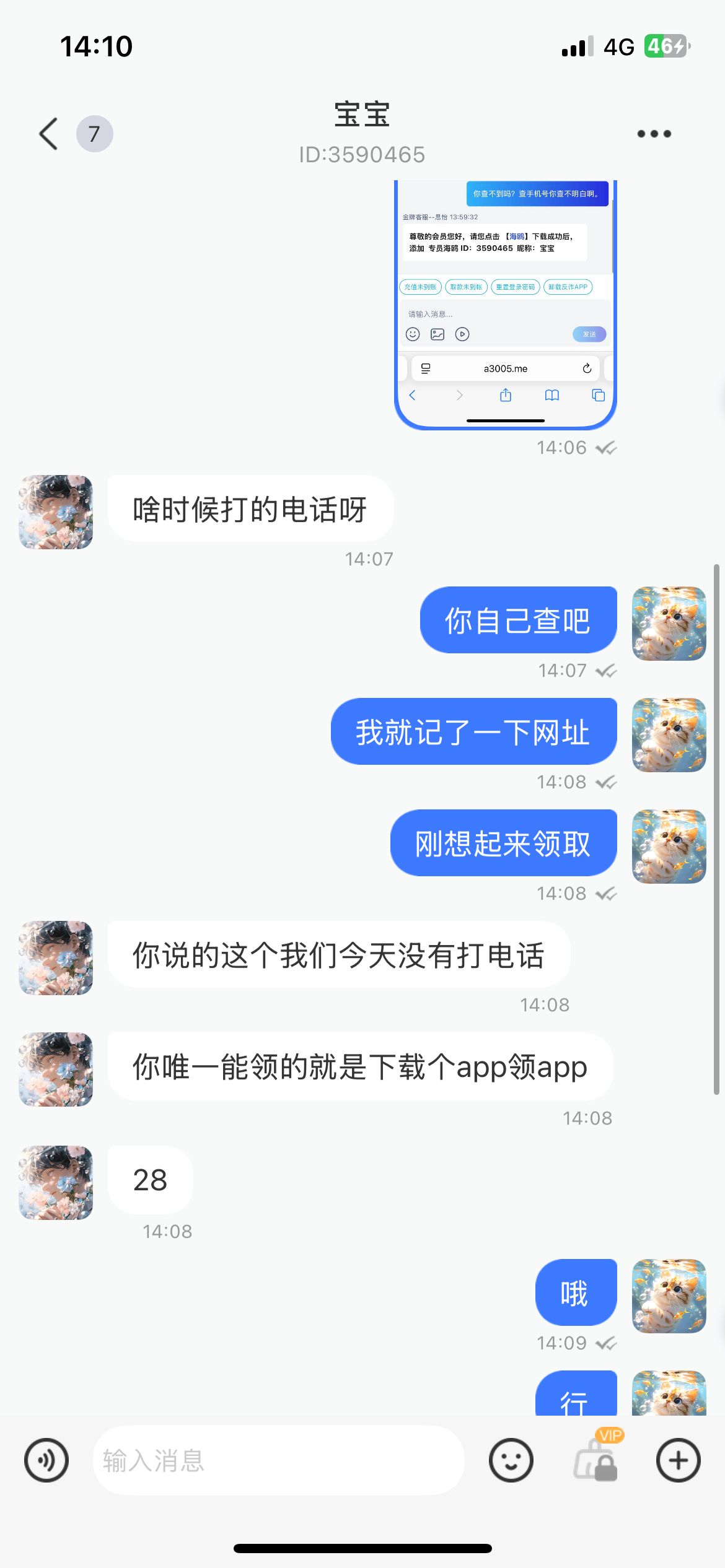Viewport: 725px width, 1568px height.
Task: Open the emoji picker
Action: click(x=511, y=1460)
